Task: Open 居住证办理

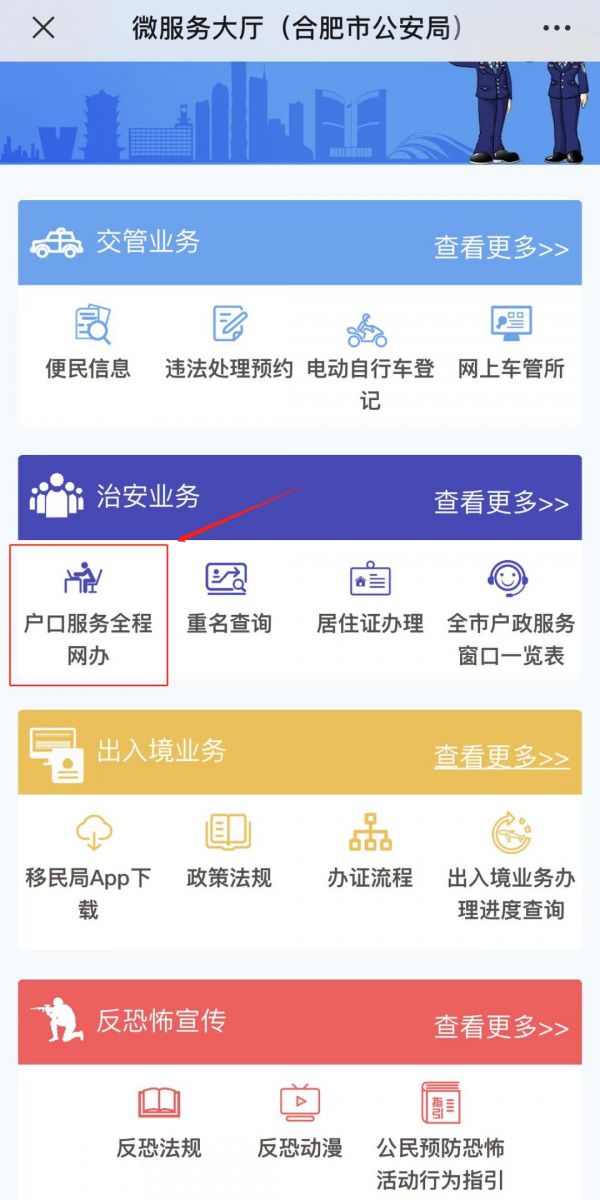Action: pyautogui.click(x=370, y=600)
